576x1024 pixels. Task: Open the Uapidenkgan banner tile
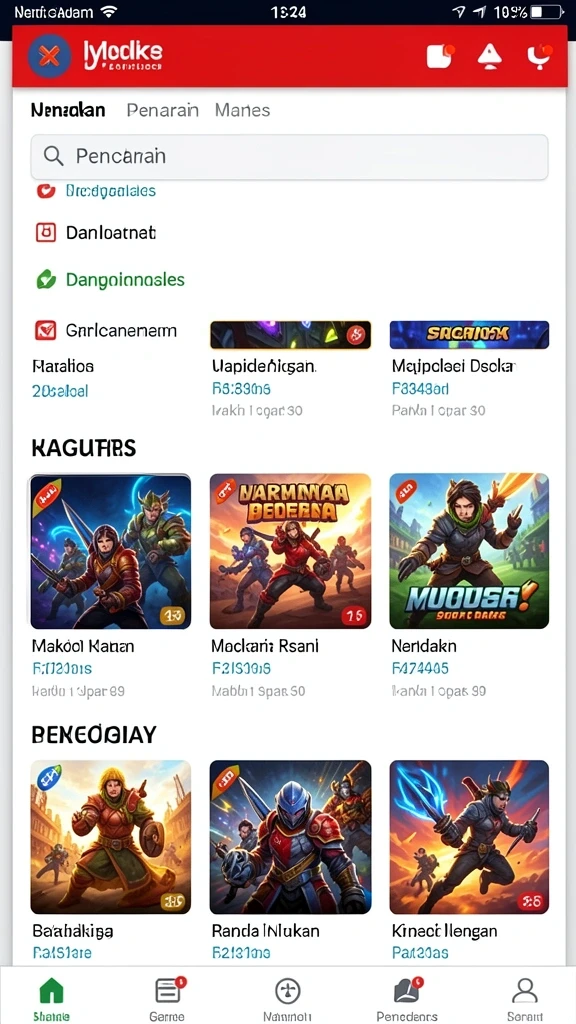290,369
